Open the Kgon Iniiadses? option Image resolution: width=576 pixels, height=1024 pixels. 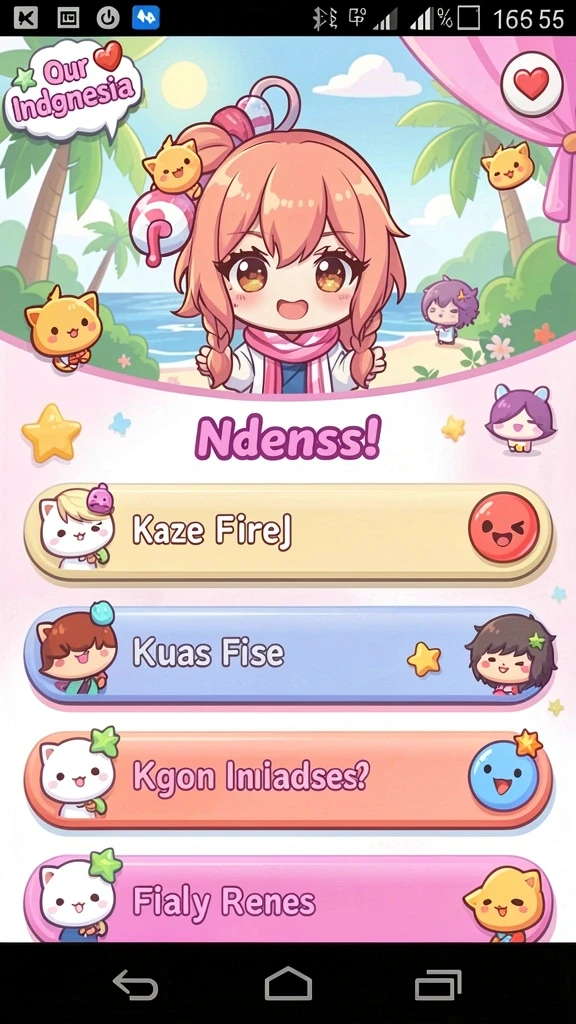click(x=289, y=778)
